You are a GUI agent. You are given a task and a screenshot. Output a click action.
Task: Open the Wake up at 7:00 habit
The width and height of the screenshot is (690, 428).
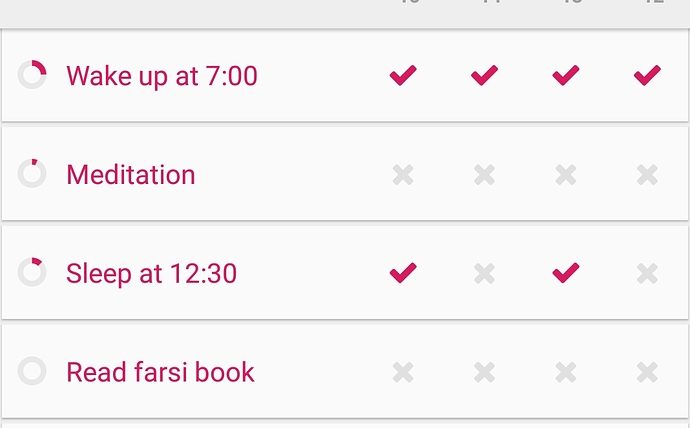pos(161,76)
